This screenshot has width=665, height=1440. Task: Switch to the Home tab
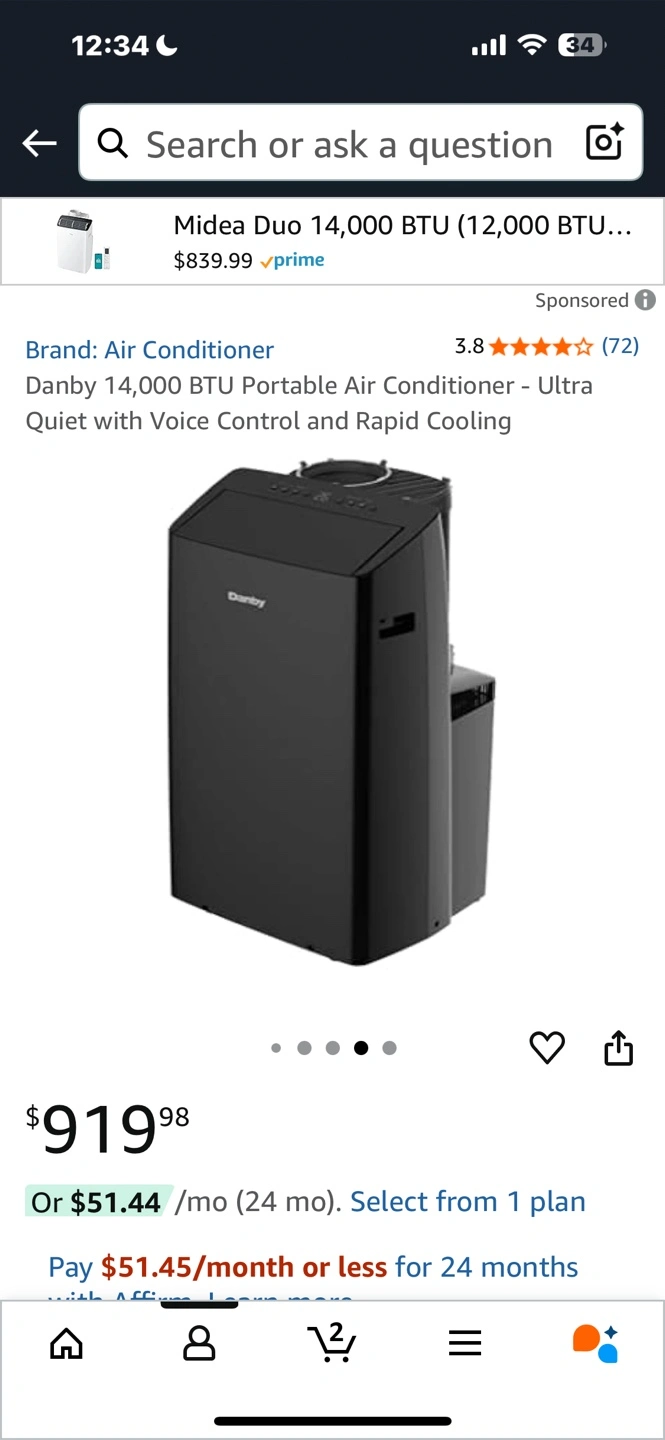pyautogui.click(x=66, y=1343)
